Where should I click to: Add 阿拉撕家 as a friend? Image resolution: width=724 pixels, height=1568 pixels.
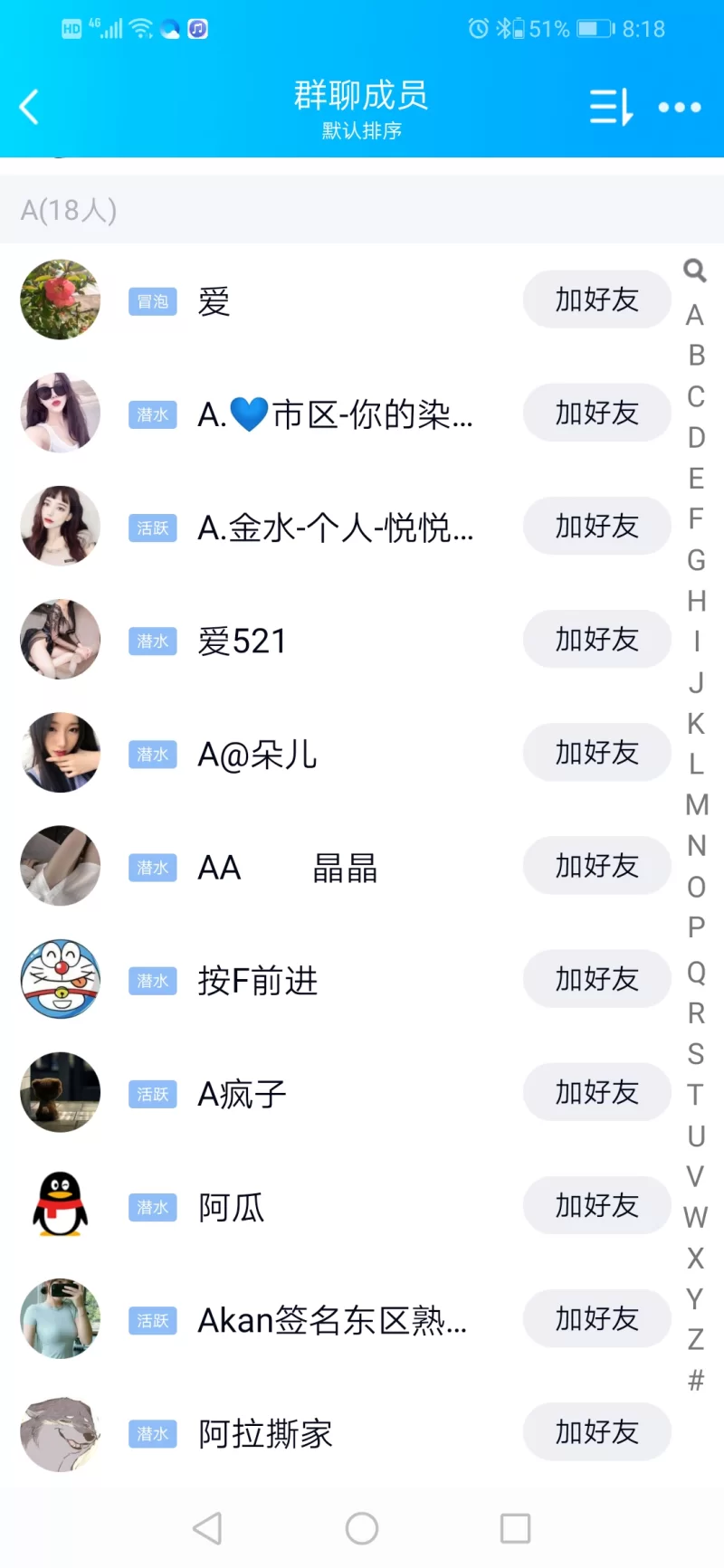pos(596,1432)
